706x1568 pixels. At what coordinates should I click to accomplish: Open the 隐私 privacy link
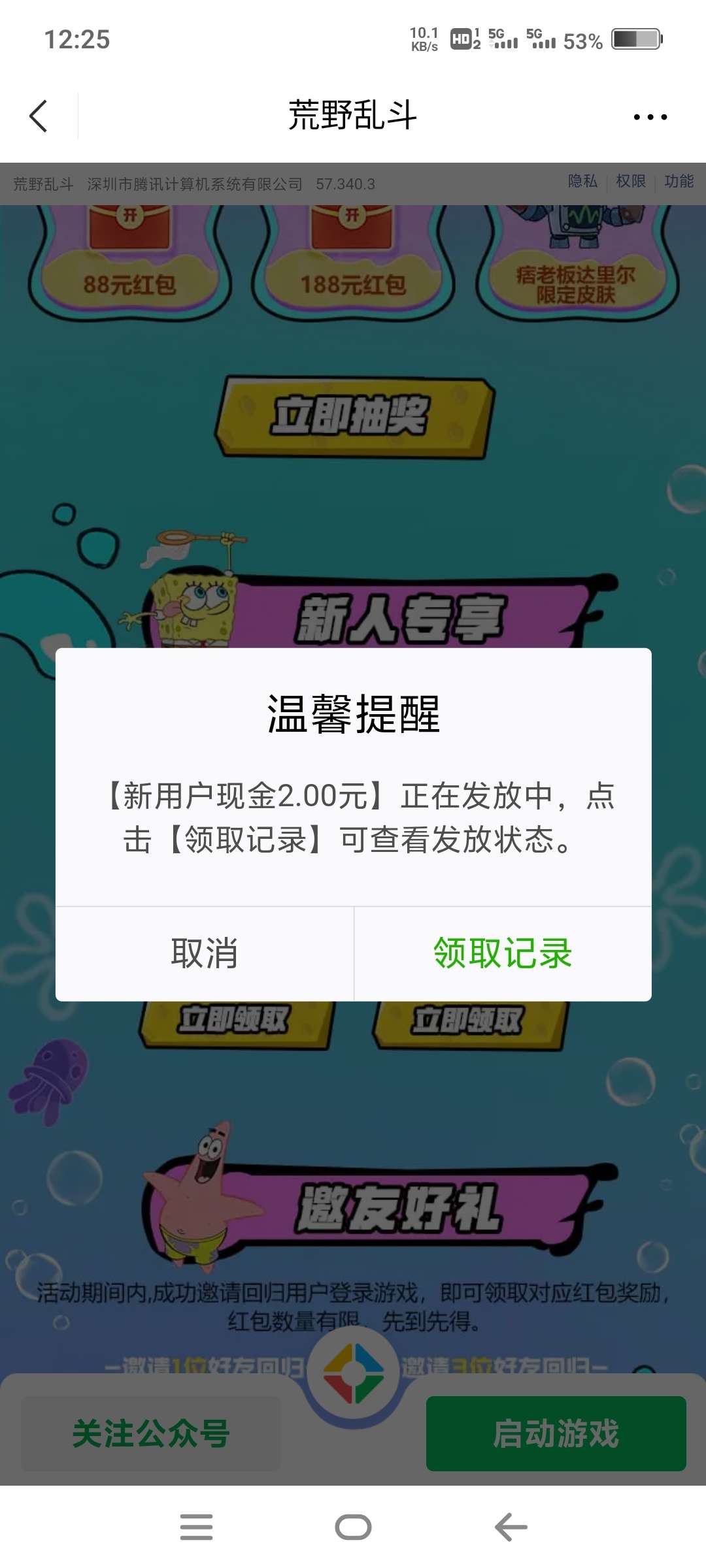[582, 181]
